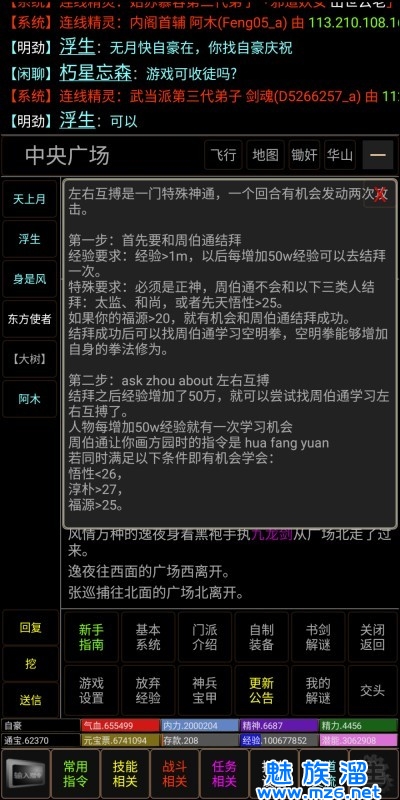Tap the 回复 button
This screenshot has width=400, height=800.
31,628
